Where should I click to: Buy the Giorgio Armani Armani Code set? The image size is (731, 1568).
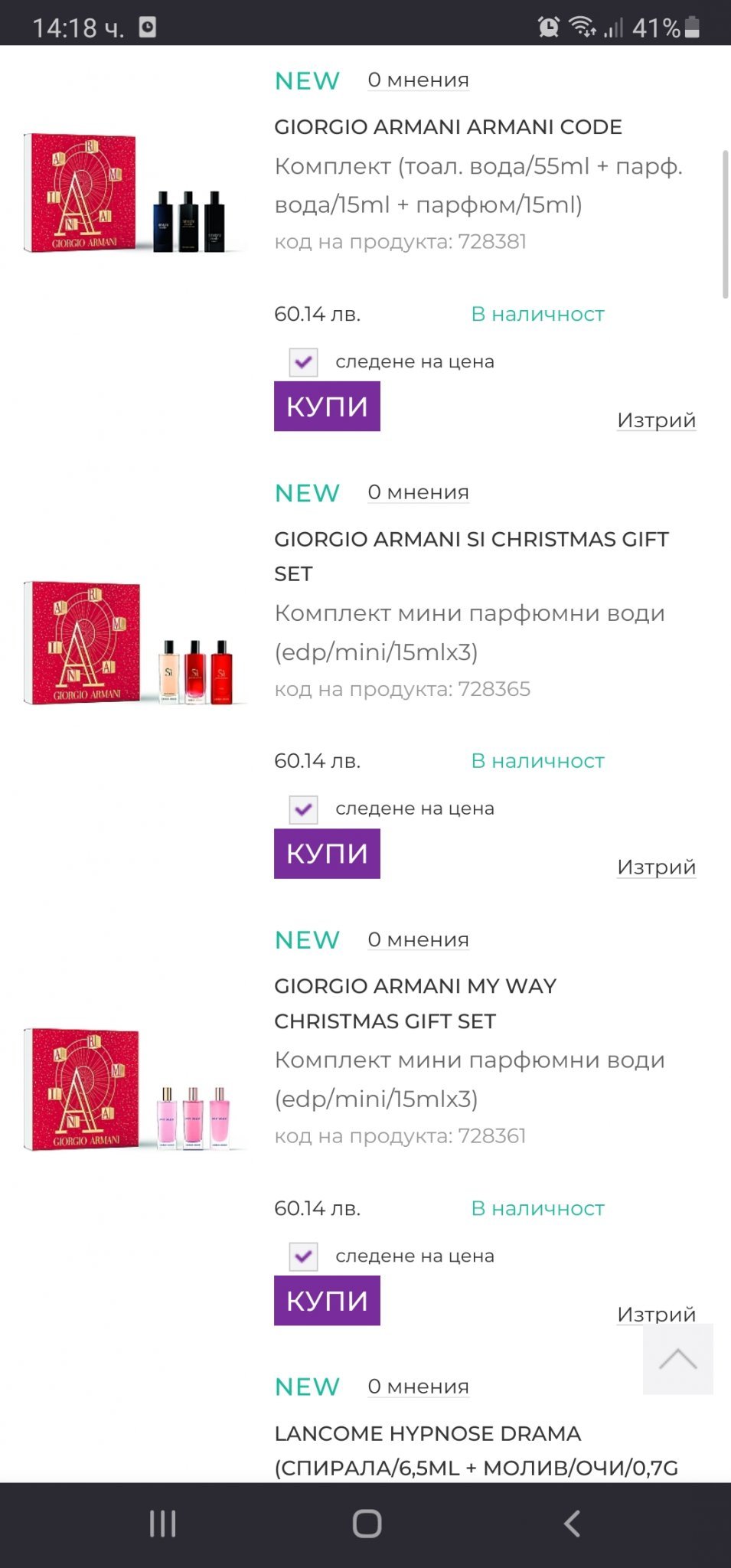[x=327, y=407]
